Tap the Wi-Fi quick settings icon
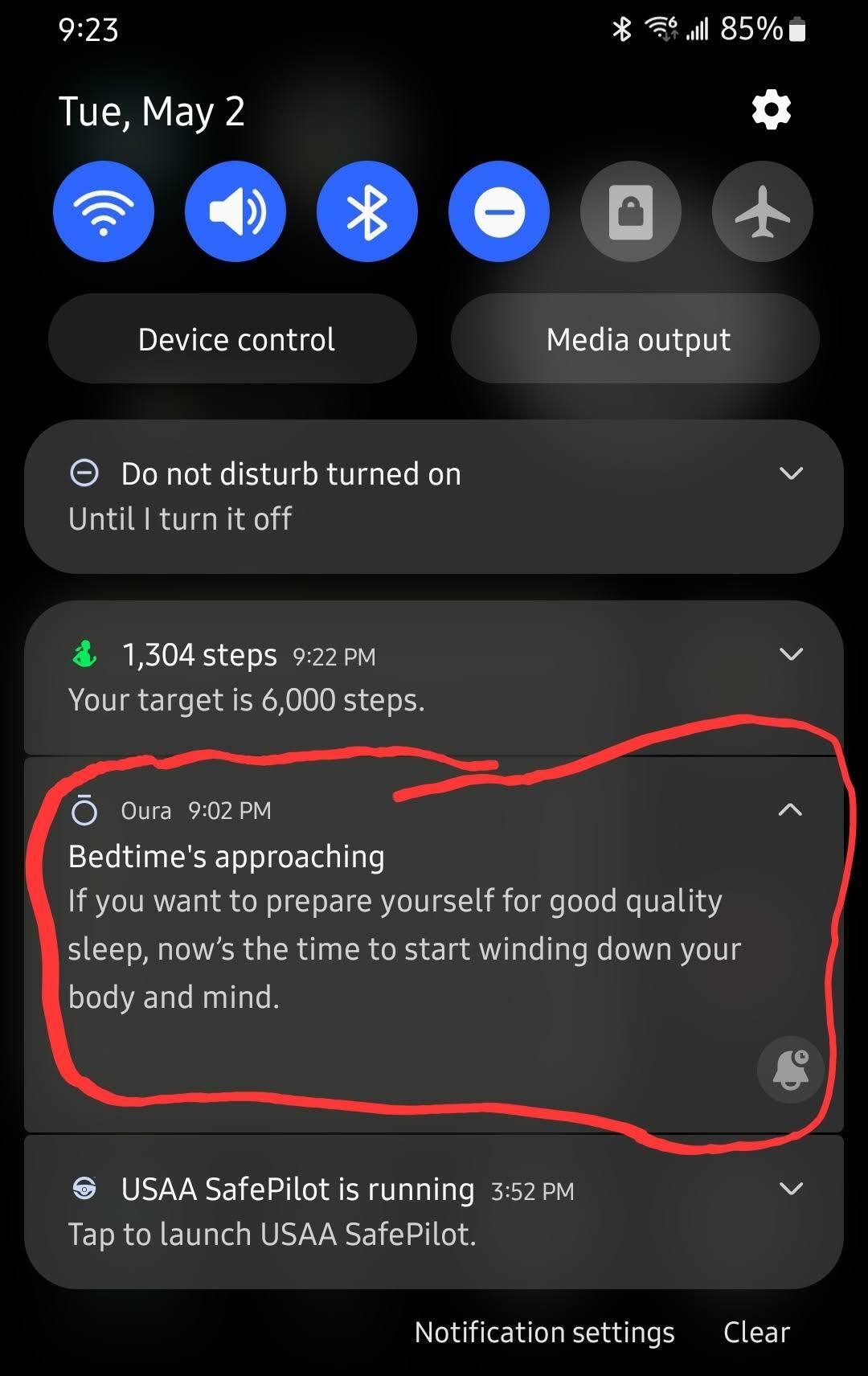The height and width of the screenshot is (1376, 868). click(104, 211)
